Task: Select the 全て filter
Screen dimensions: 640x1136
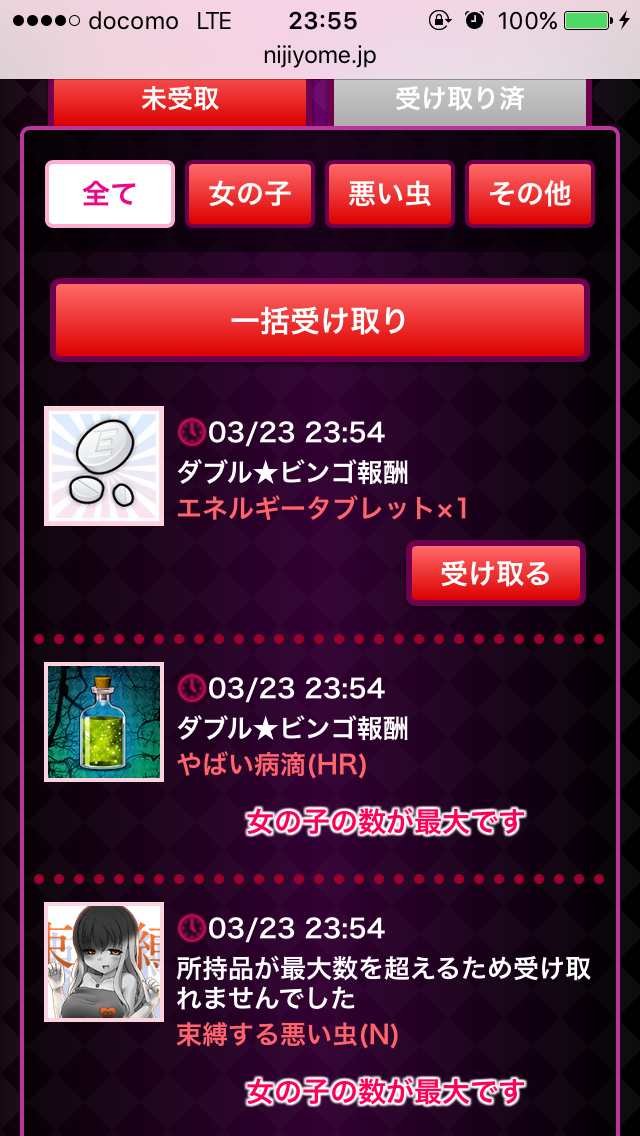Action: point(110,194)
